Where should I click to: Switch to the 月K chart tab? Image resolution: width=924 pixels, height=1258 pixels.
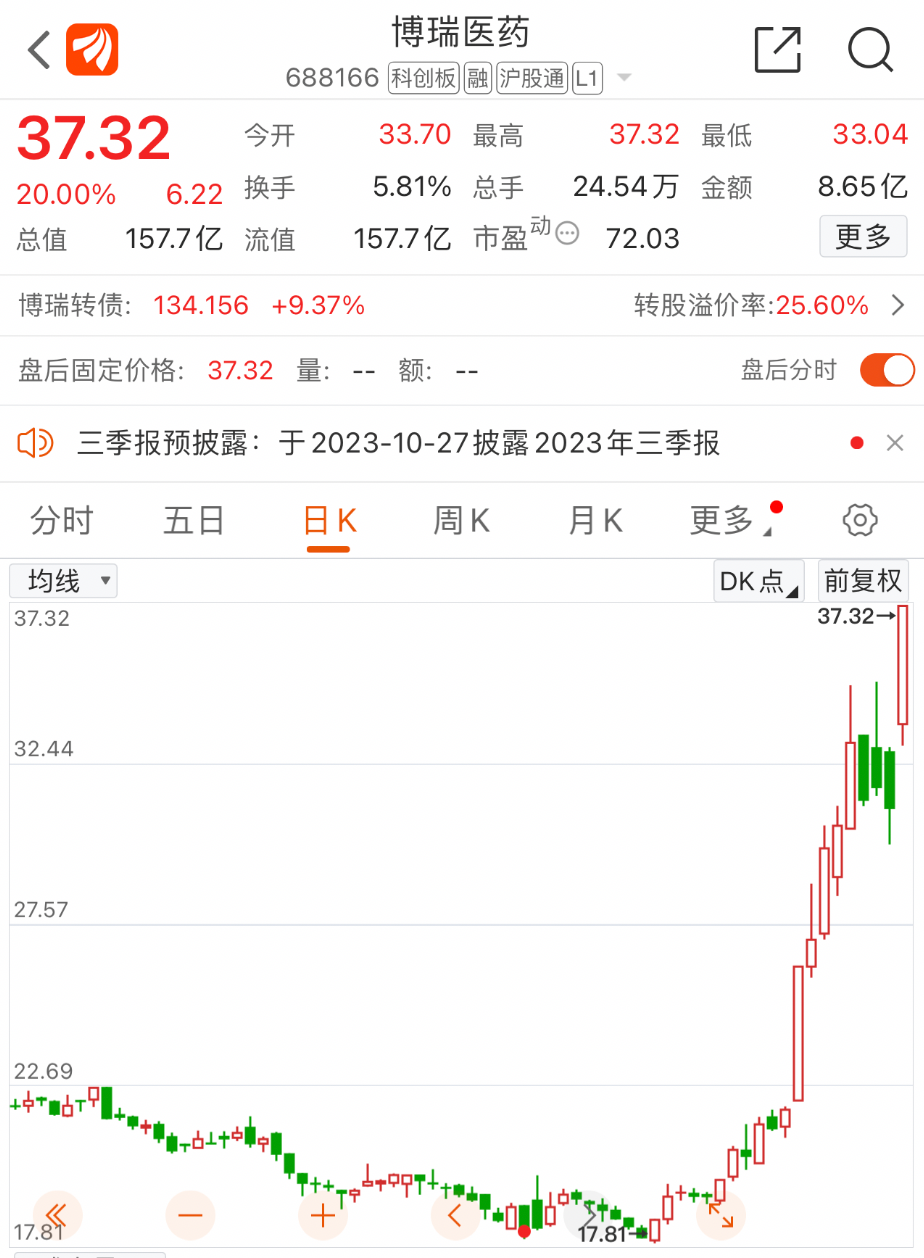[x=595, y=521]
